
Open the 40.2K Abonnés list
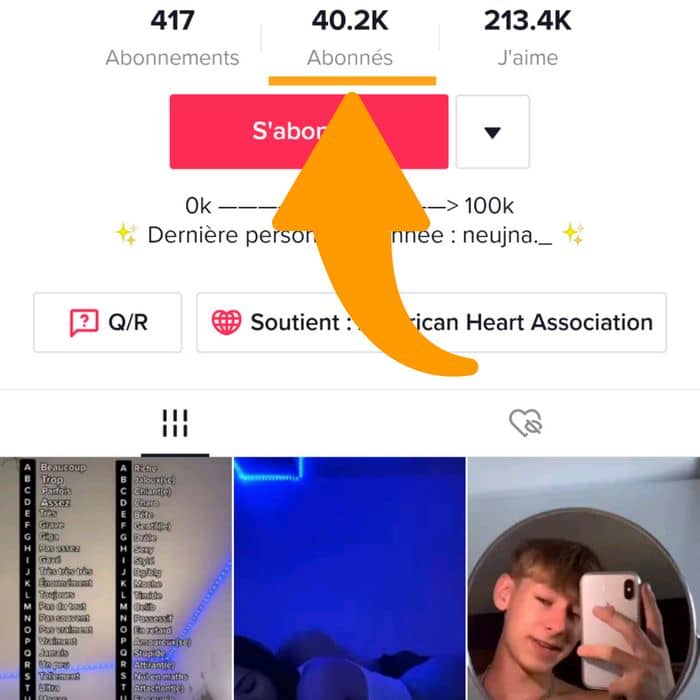pyautogui.click(x=350, y=38)
